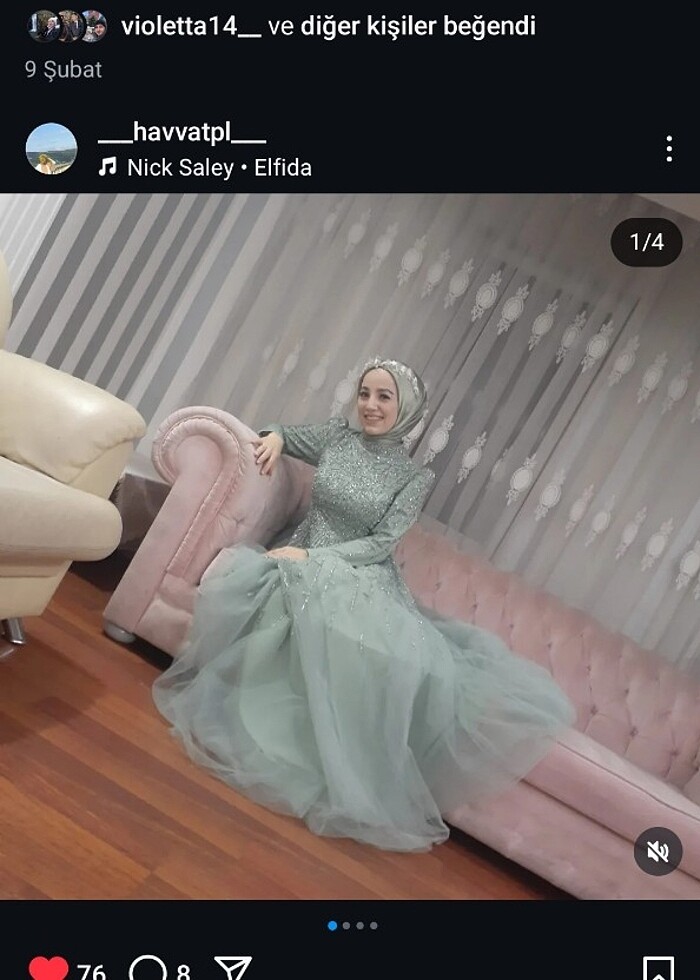Open ___havvatpl___ profile picture
This screenshot has height=980, width=700.
pyautogui.click(x=51, y=149)
